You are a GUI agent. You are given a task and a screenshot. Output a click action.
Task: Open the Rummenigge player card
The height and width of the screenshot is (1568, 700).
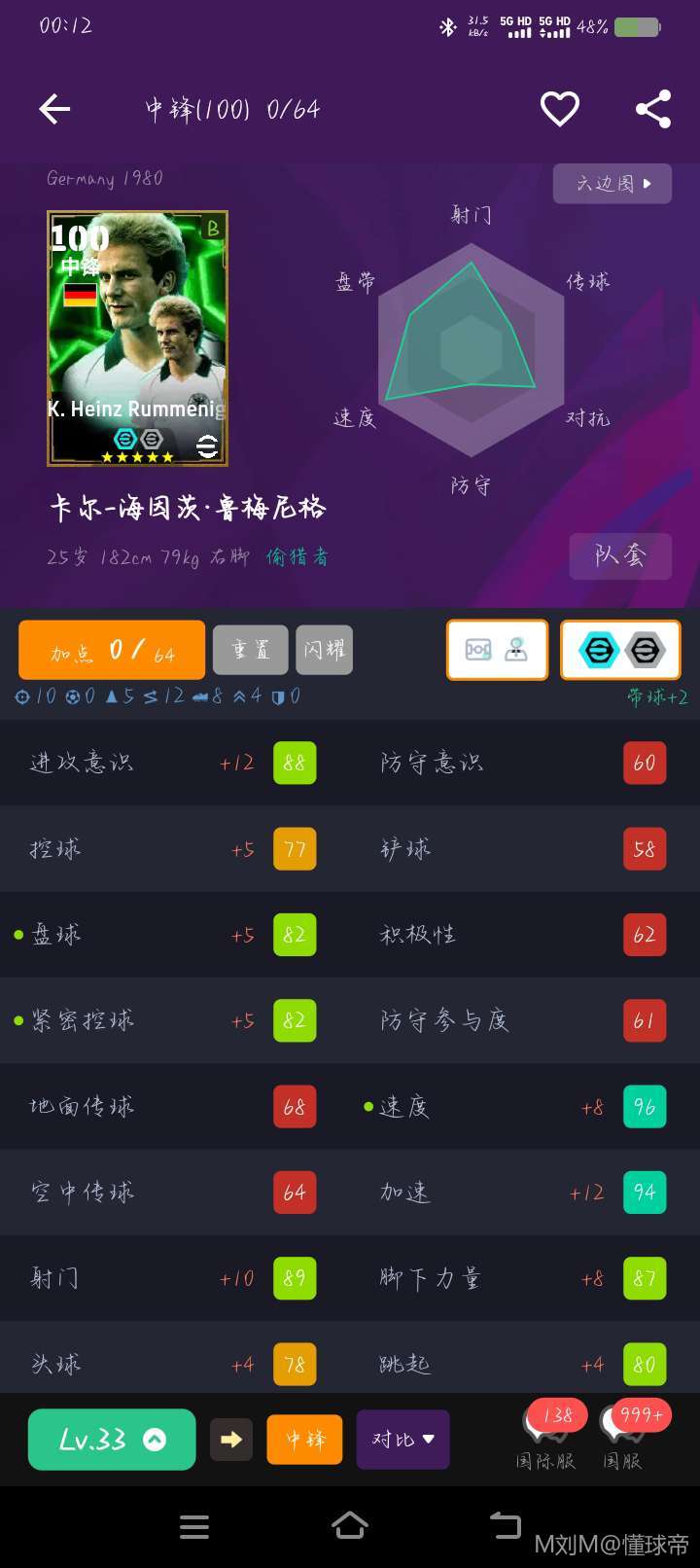tap(137, 339)
